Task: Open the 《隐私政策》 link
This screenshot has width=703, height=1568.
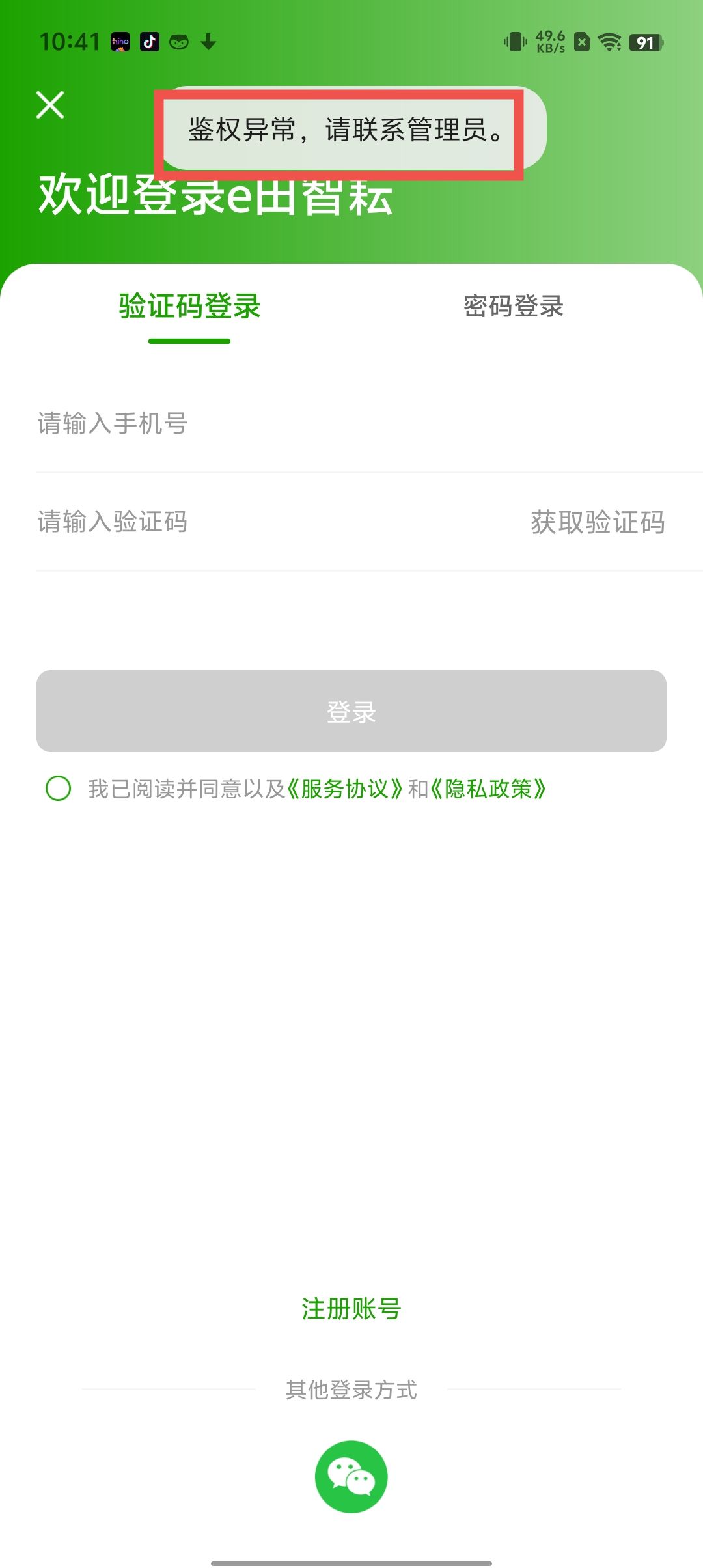Action: (488, 789)
